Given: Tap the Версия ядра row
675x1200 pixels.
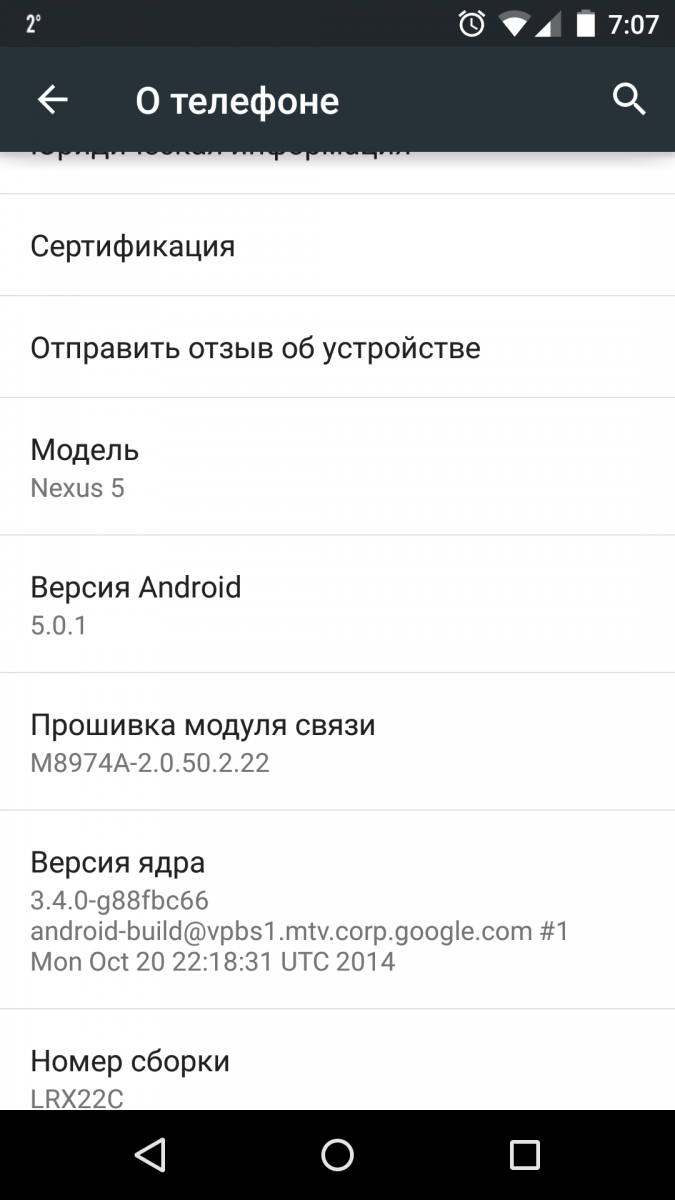Looking at the screenshot, I should pyautogui.click(x=337, y=910).
